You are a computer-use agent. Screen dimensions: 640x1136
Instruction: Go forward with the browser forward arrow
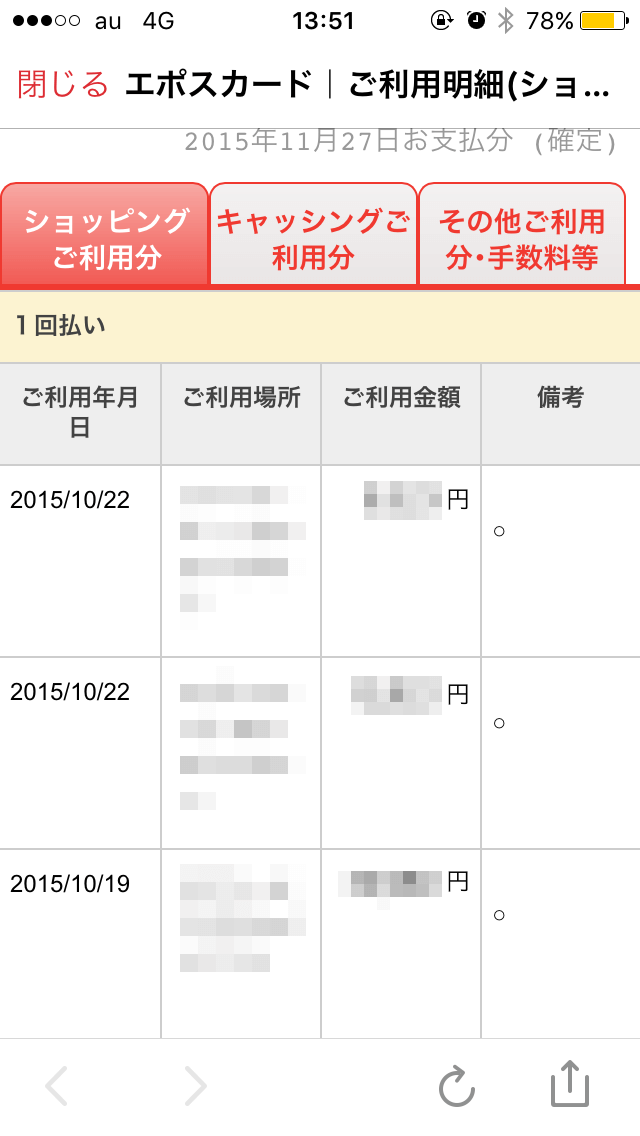(x=195, y=1085)
